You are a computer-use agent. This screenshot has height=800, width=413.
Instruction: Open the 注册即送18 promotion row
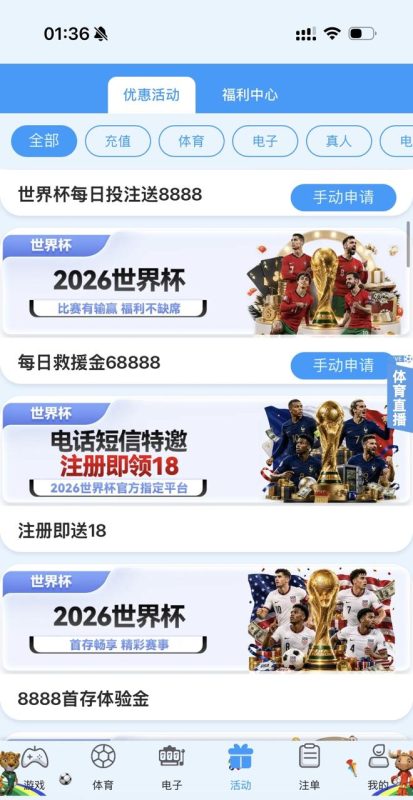click(x=206, y=531)
